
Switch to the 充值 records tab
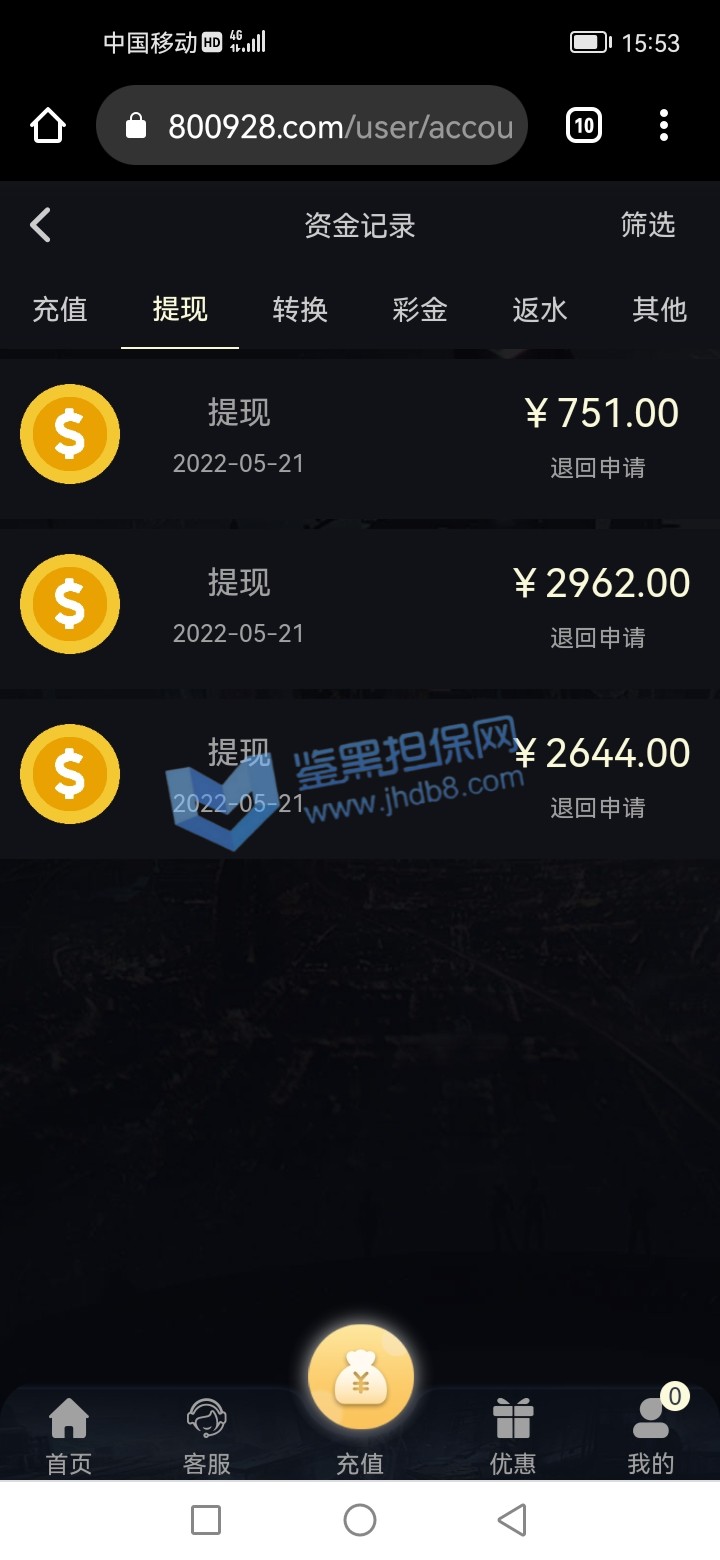coord(60,310)
